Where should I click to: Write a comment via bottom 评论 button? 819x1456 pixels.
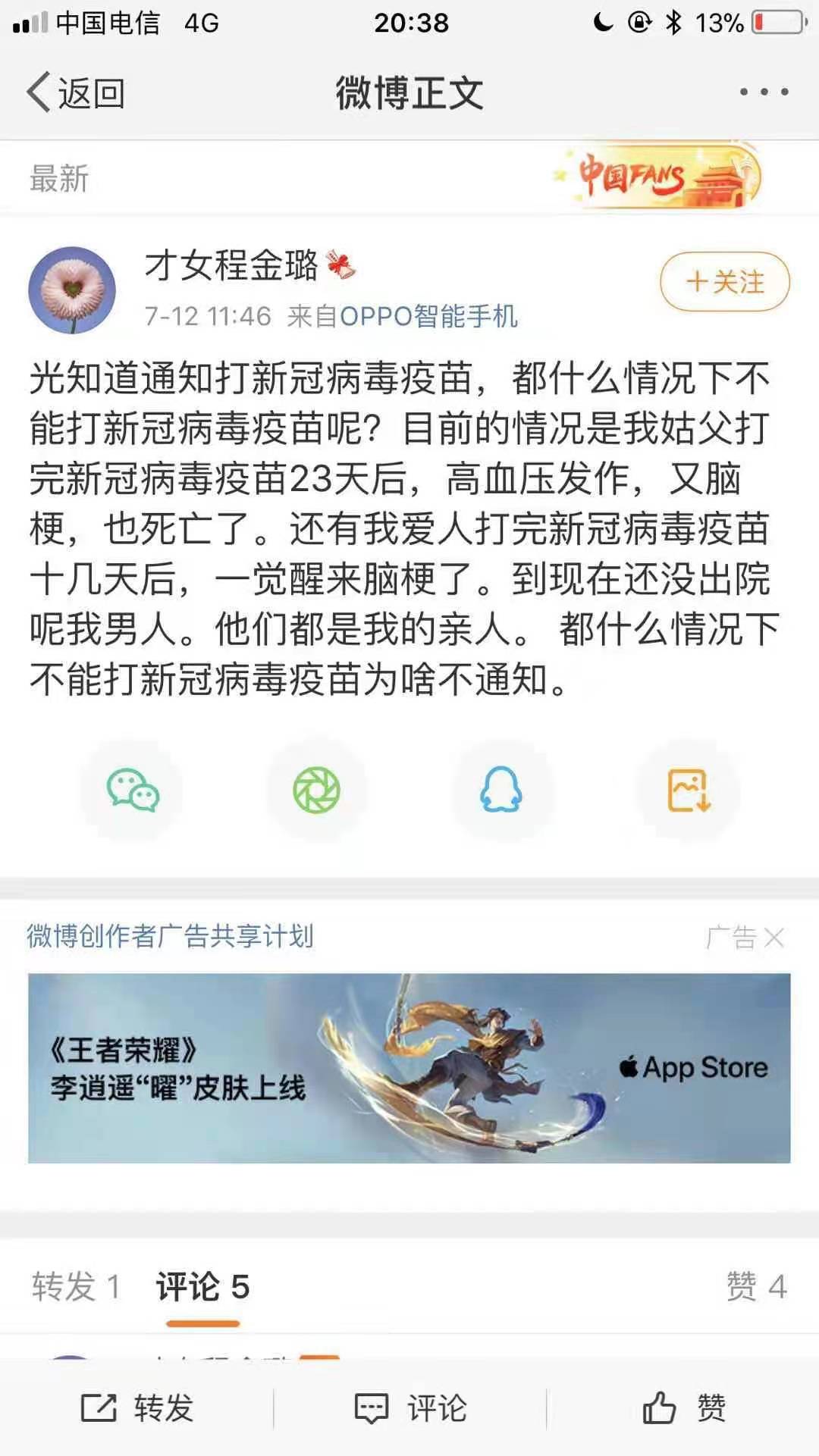410,1408
